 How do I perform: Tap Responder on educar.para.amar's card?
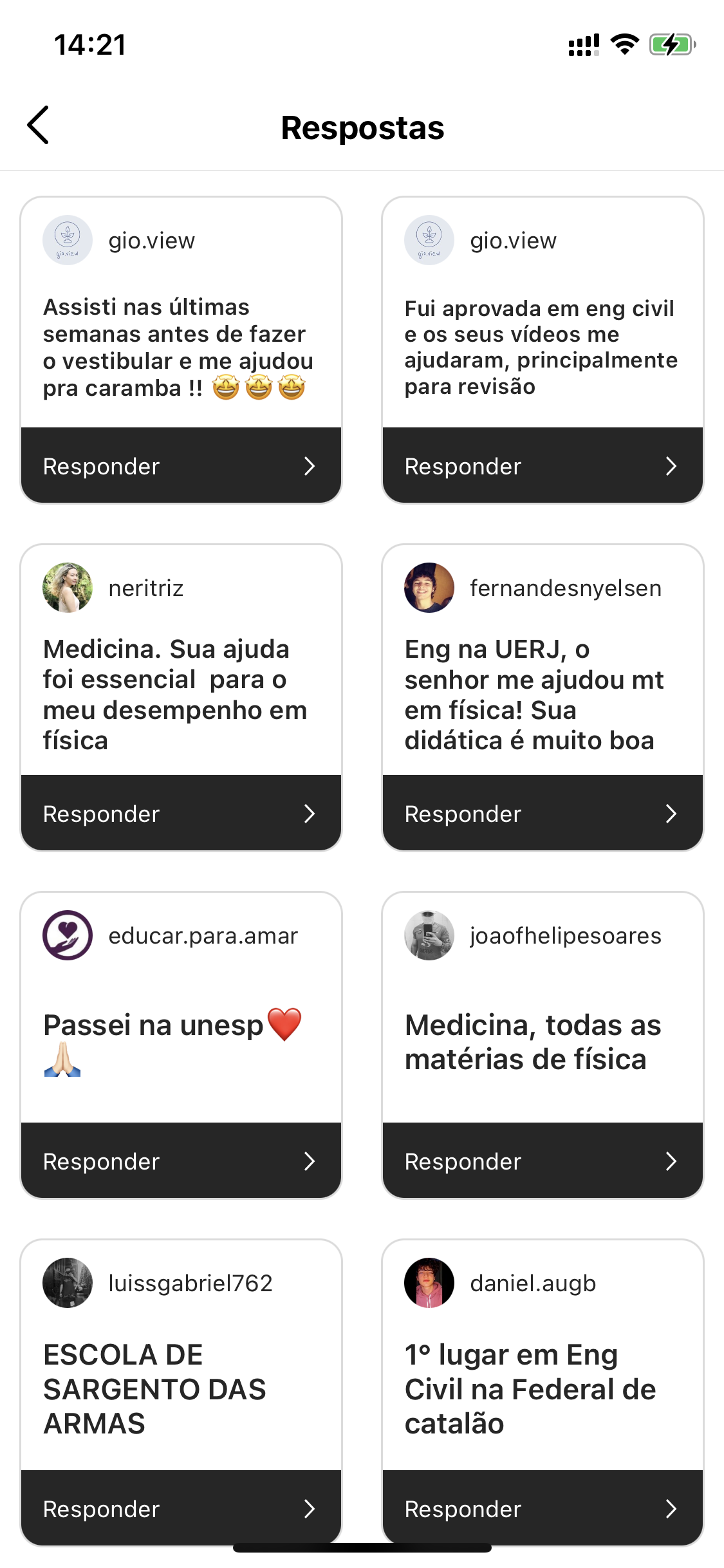tap(181, 1161)
